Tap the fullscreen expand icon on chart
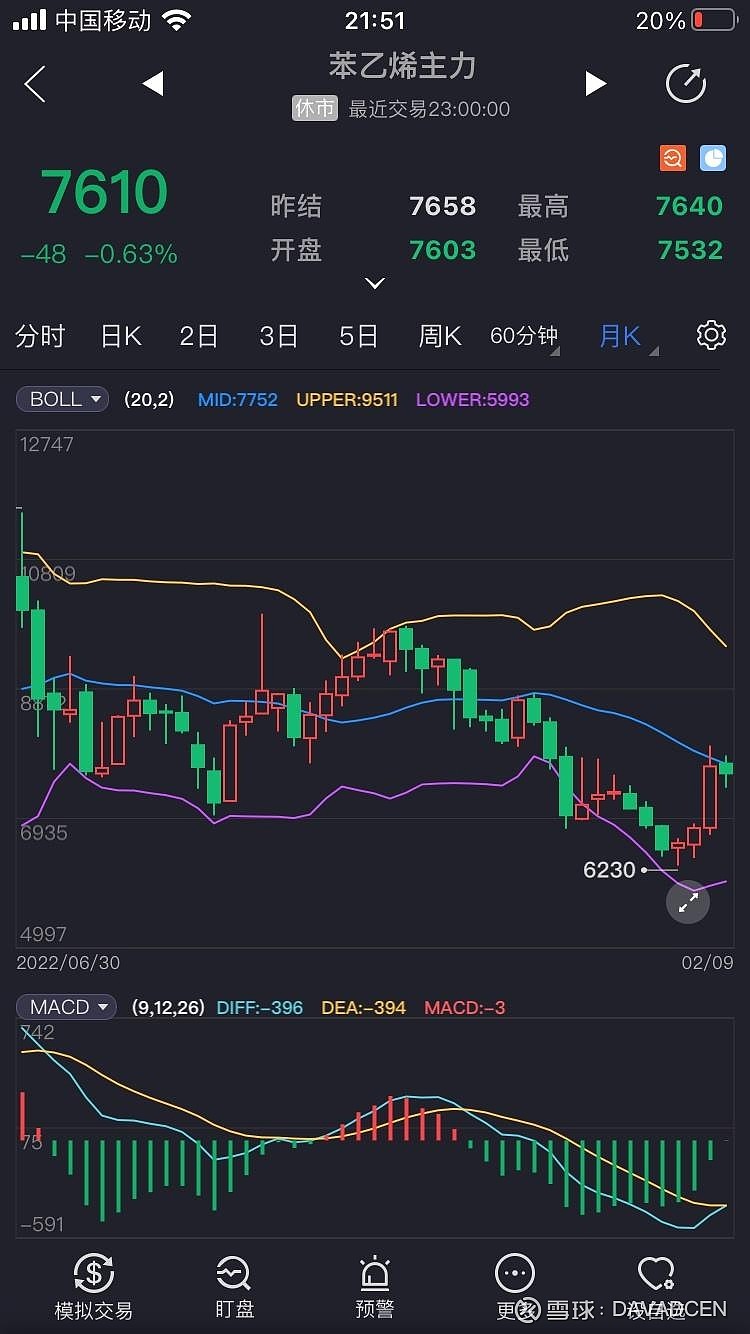 pyautogui.click(x=687, y=902)
